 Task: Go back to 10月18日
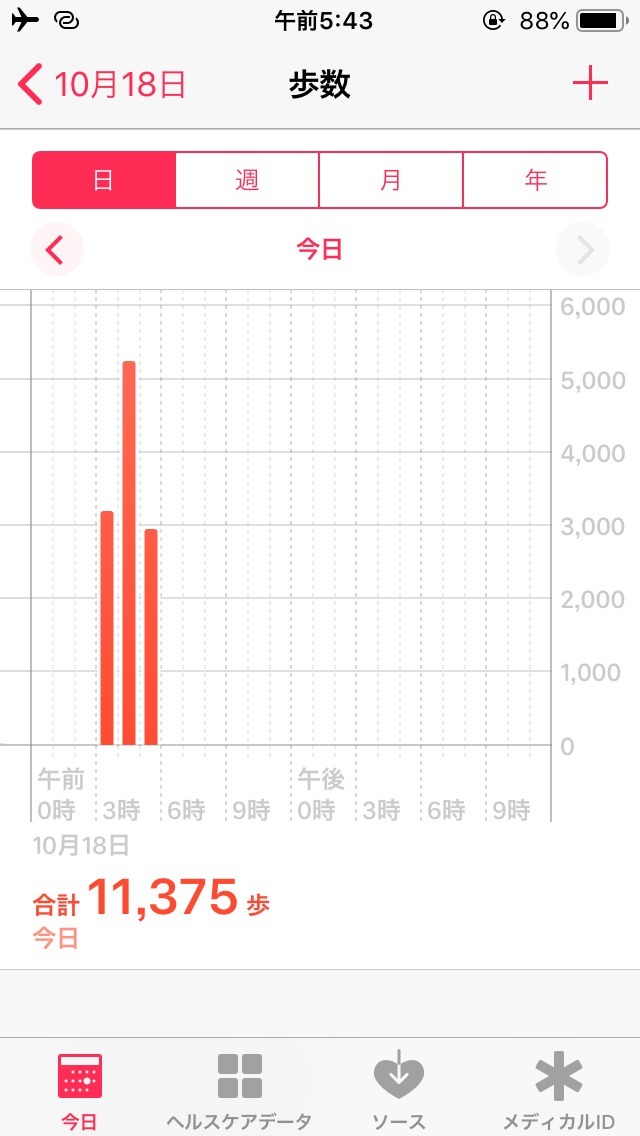(102, 85)
